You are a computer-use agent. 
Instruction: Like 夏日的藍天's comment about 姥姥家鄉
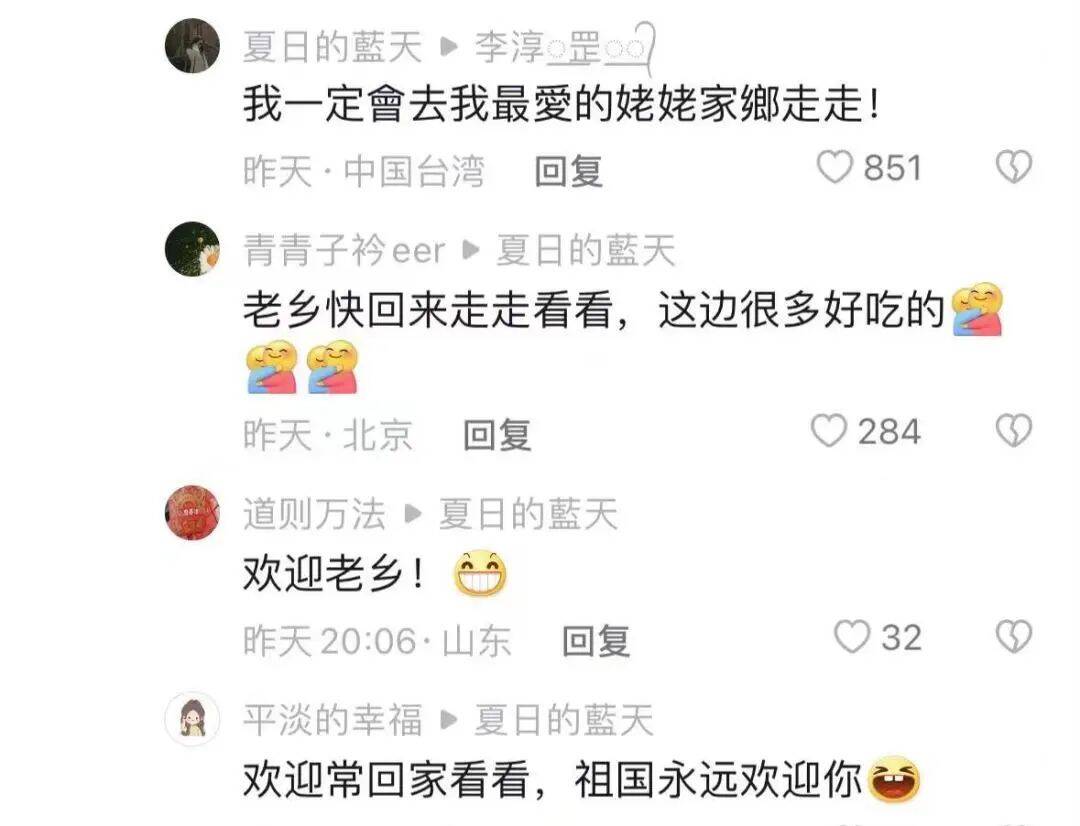pos(835,167)
